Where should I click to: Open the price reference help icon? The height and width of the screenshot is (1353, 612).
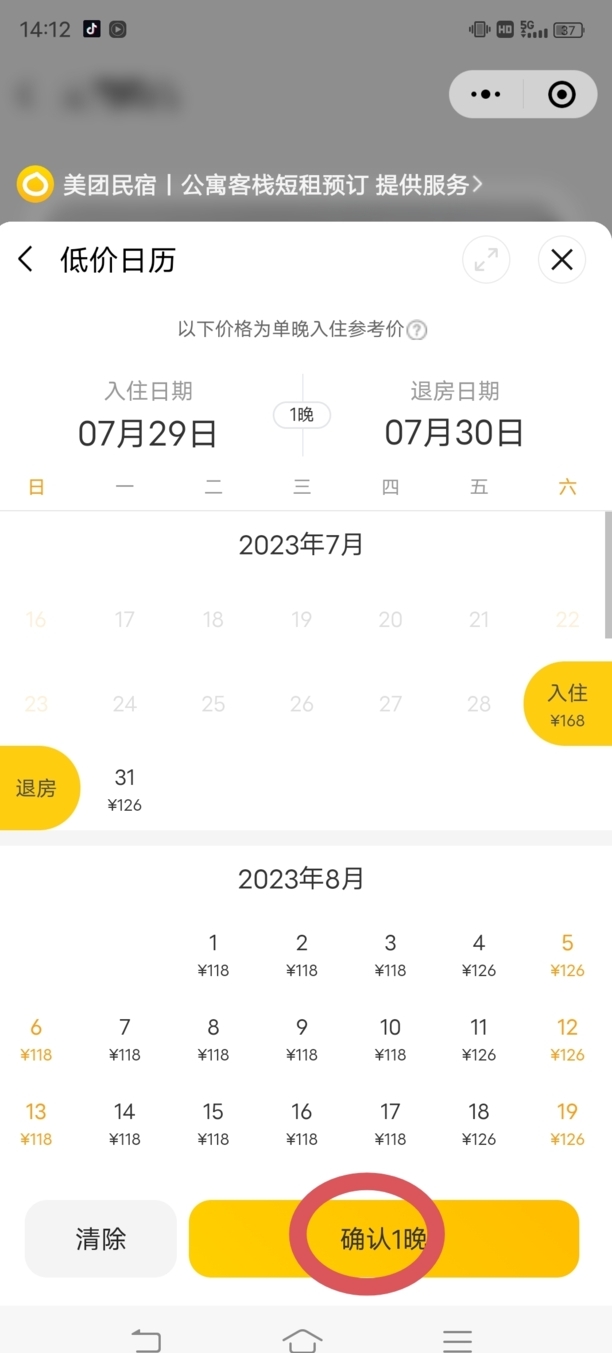point(417,330)
